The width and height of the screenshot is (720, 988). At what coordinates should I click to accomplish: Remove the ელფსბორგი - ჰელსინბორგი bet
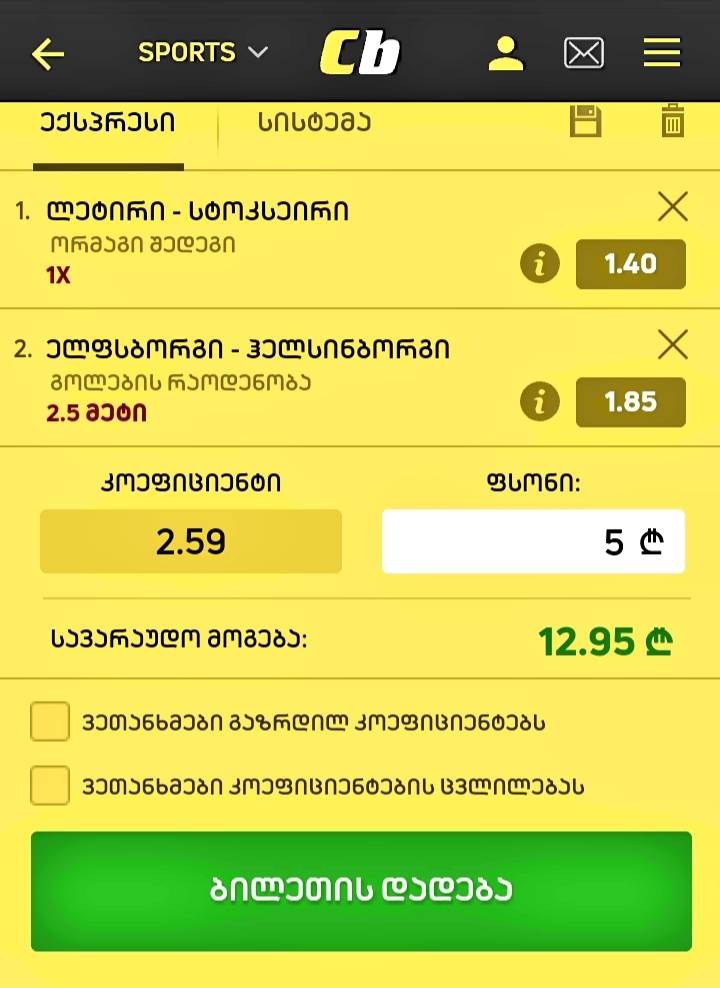coord(673,345)
